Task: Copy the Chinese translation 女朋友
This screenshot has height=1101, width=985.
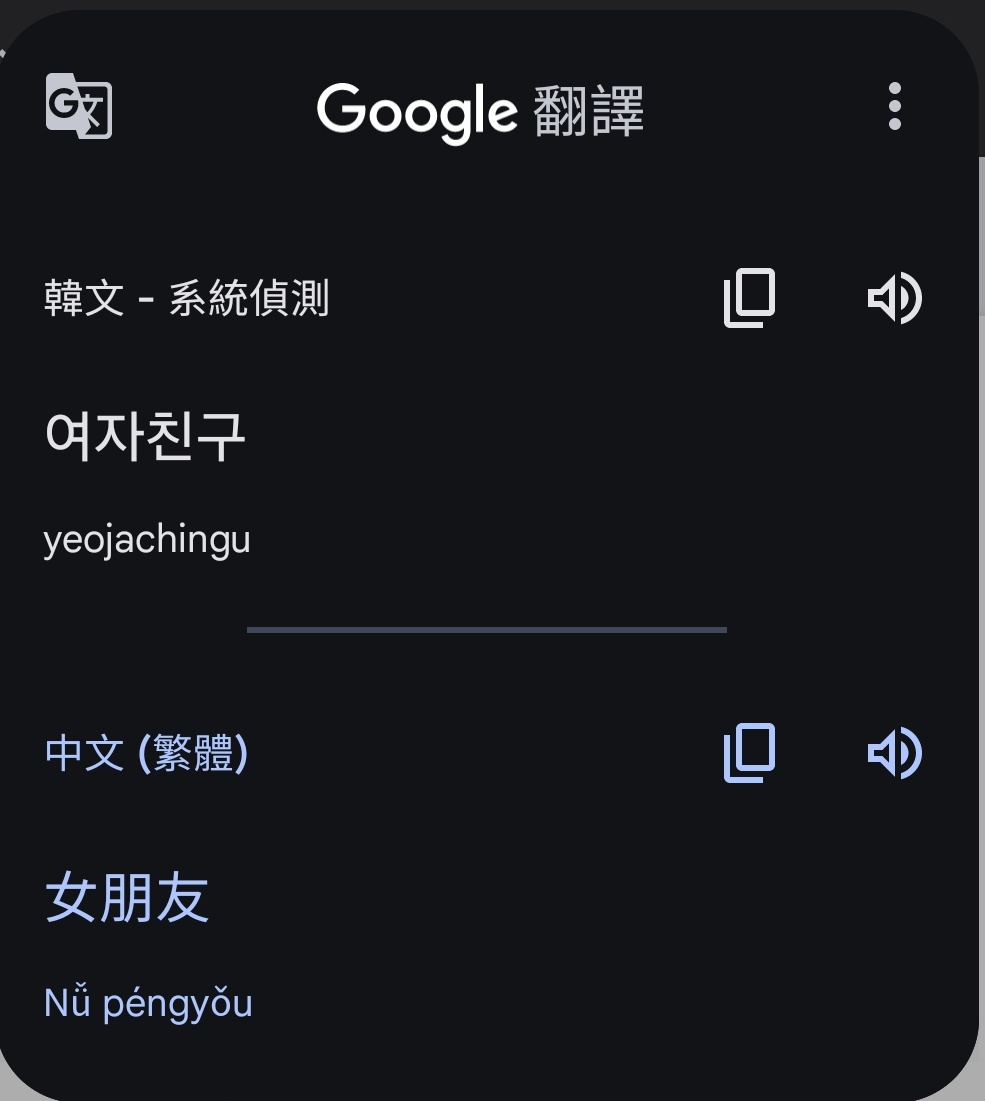Action: pos(749,752)
